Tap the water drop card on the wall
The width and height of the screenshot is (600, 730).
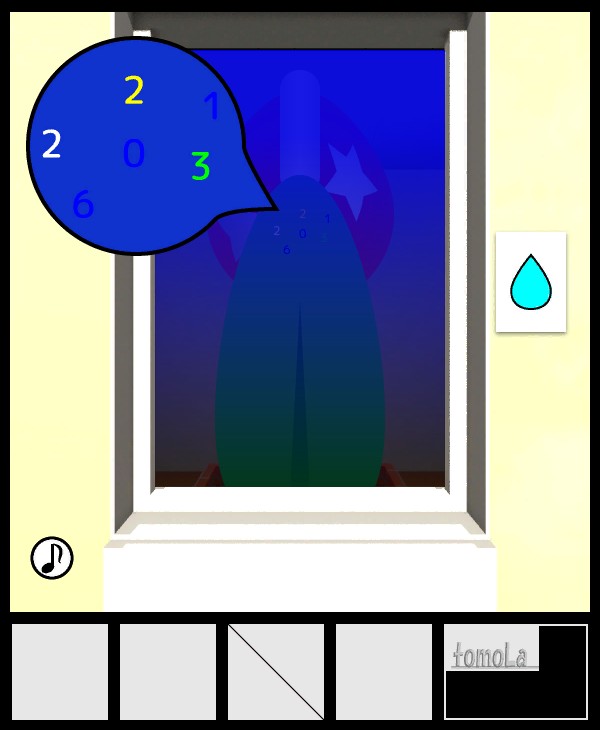531,282
